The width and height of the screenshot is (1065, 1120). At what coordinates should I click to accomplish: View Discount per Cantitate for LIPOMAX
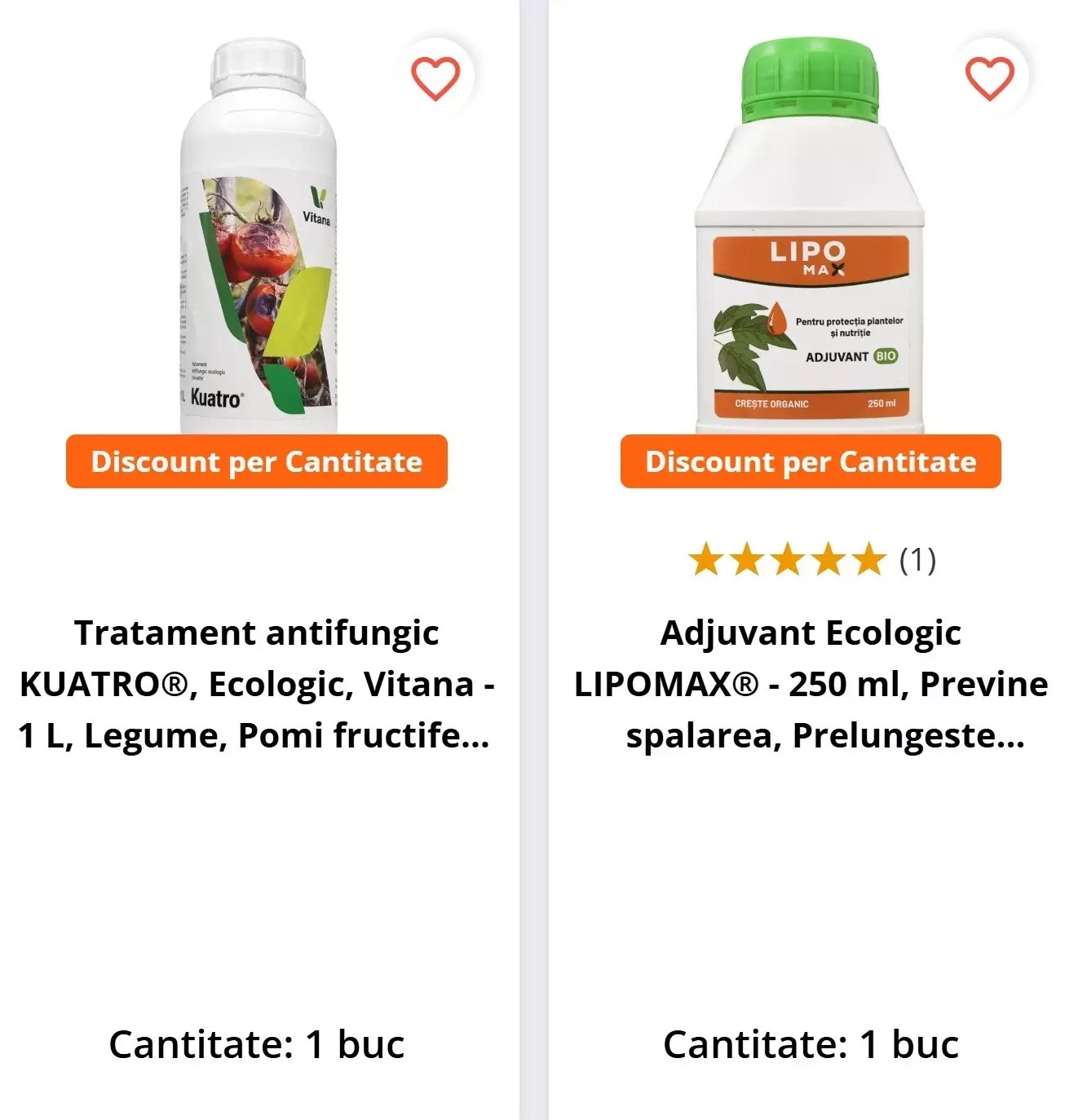(x=811, y=462)
